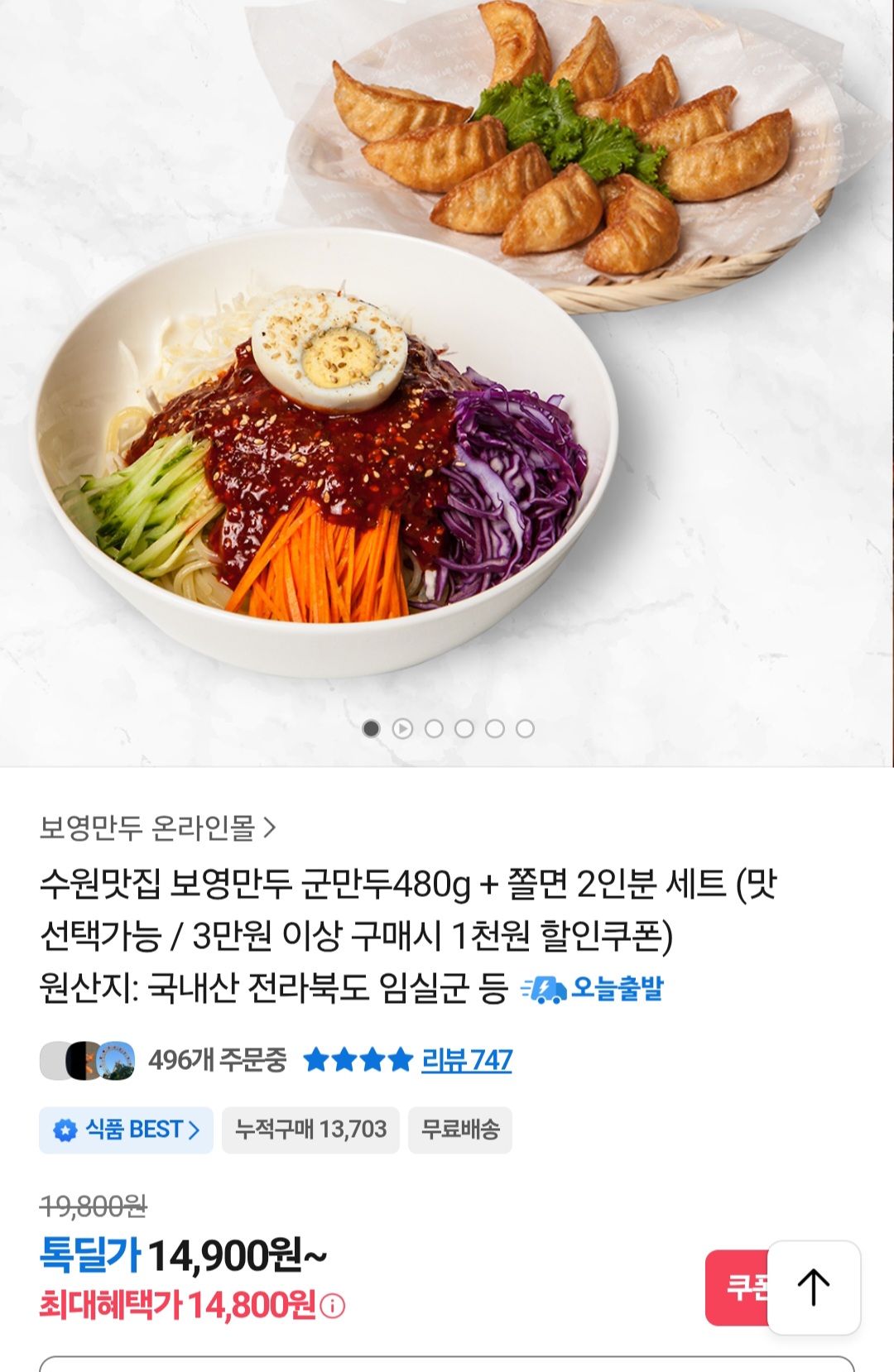Tap the red 쿠폰 coupon button
The width and height of the screenshot is (894, 1372).
[x=738, y=1288]
